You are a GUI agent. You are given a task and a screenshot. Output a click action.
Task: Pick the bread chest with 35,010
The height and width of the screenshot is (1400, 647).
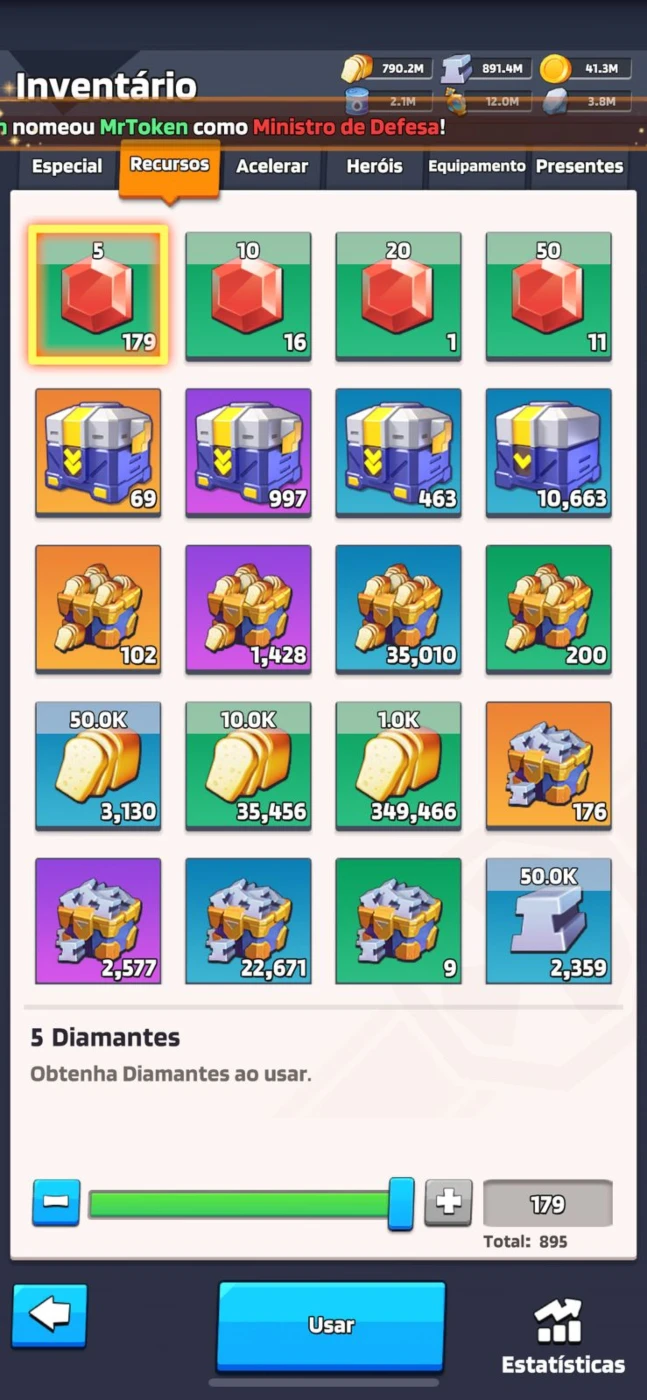tap(398, 609)
